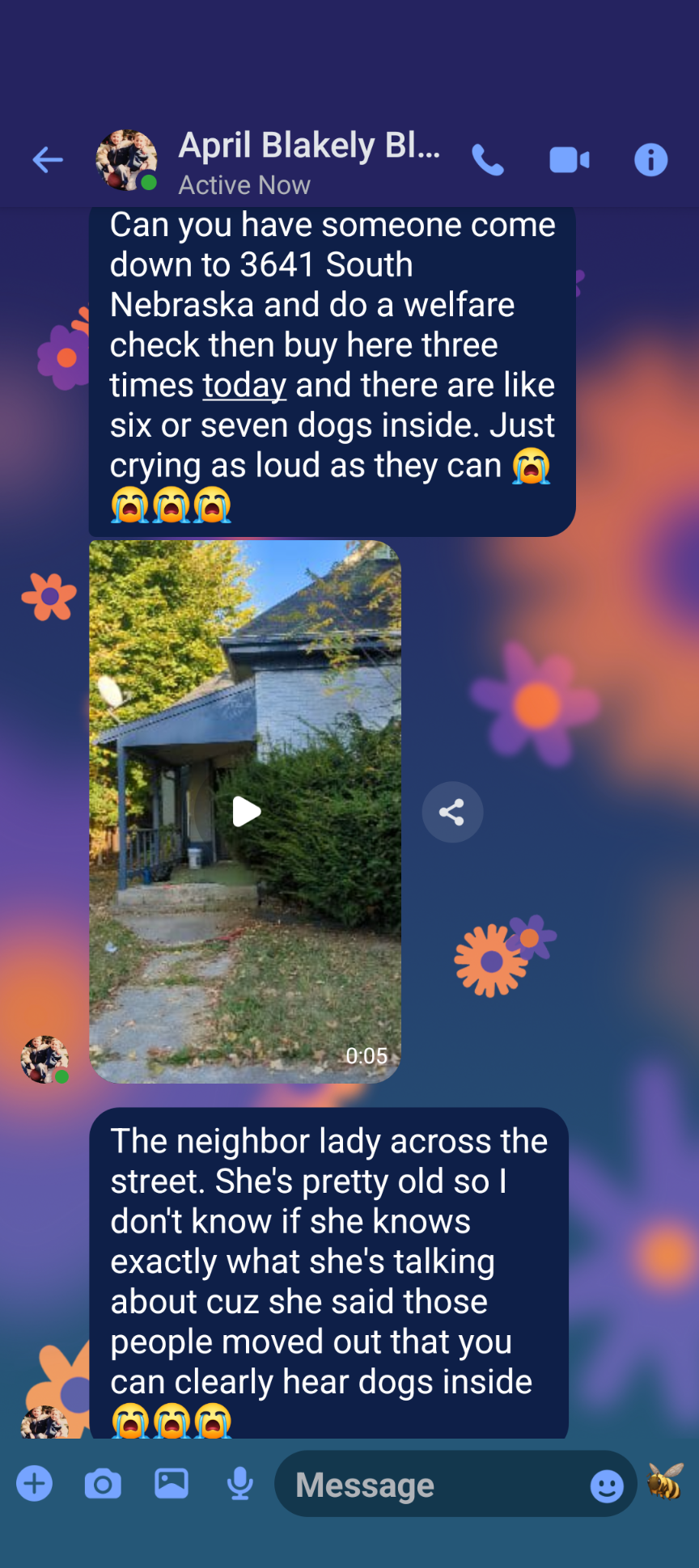Pick a photo from the gallery

[172, 1484]
